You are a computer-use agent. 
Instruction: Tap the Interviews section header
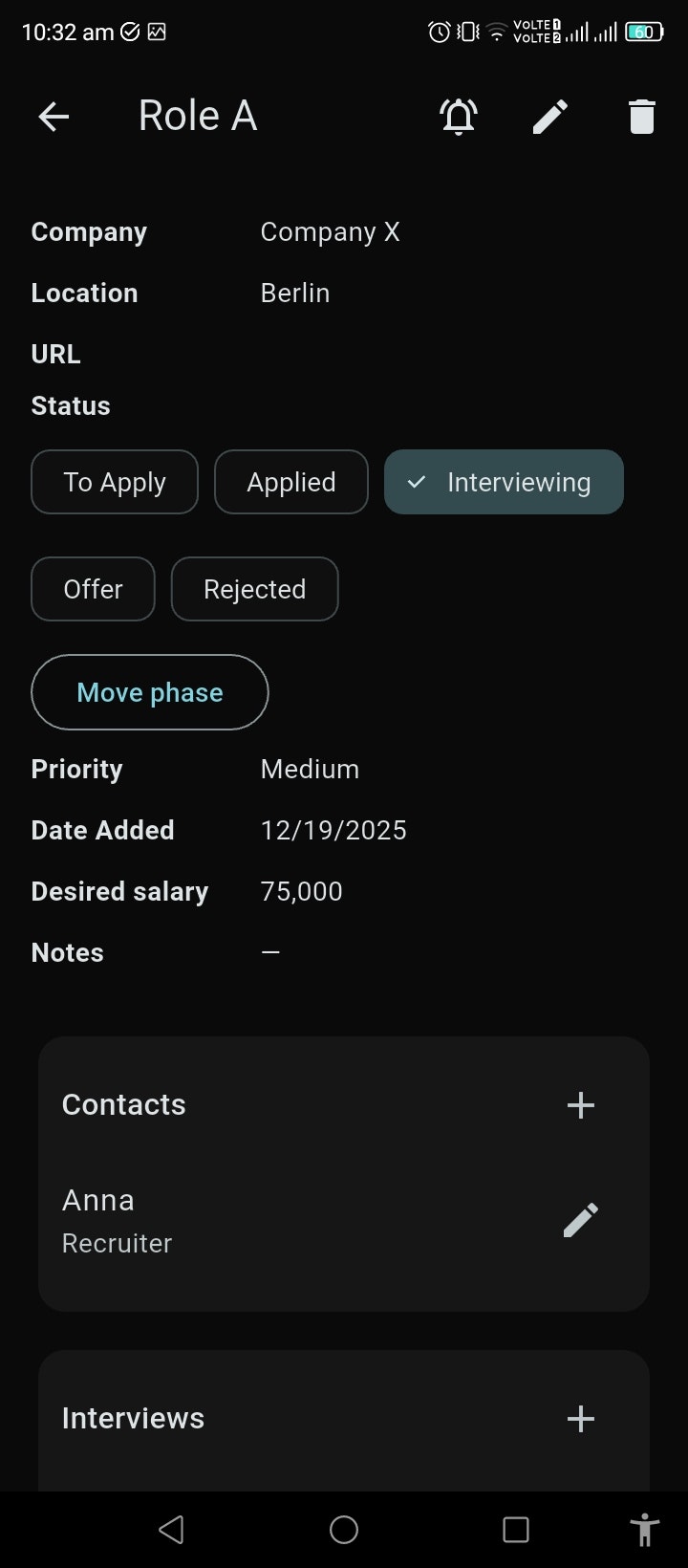click(x=133, y=1419)
